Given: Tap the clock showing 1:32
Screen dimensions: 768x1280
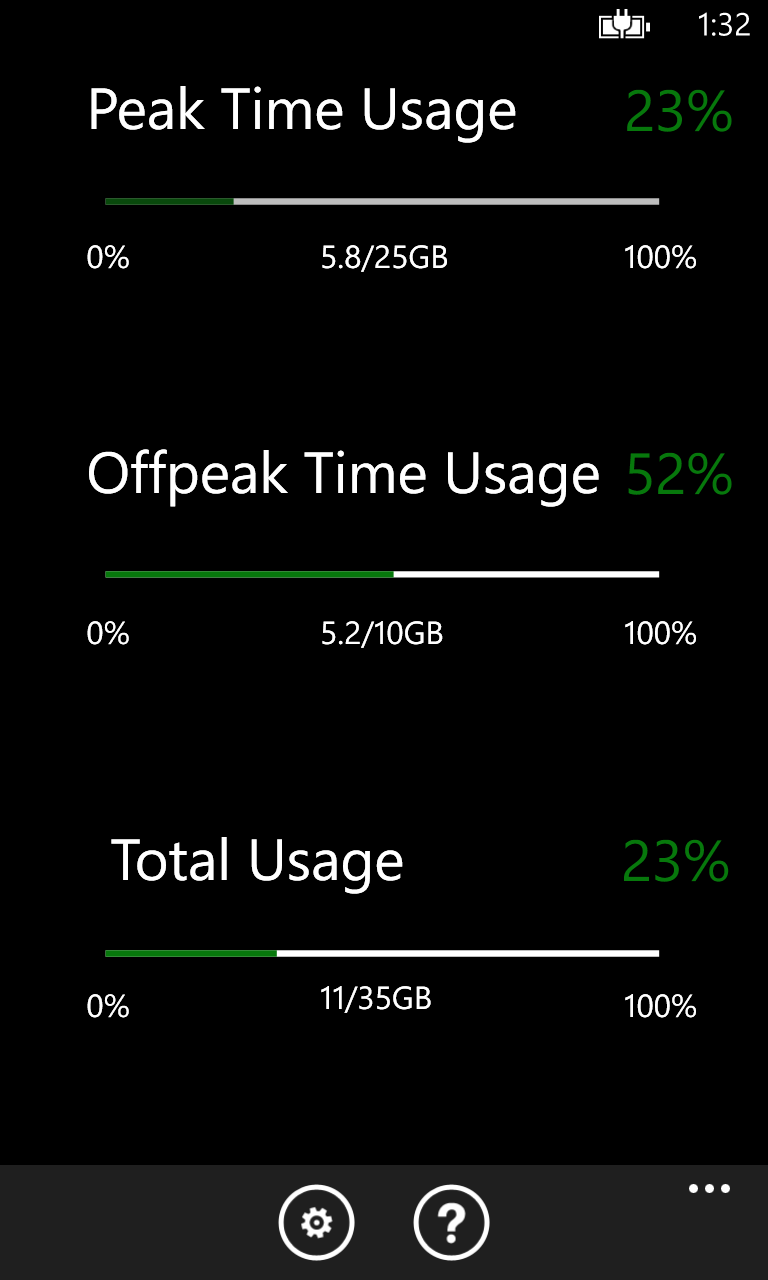Looking at the screenshot, I should pos(725,27).
